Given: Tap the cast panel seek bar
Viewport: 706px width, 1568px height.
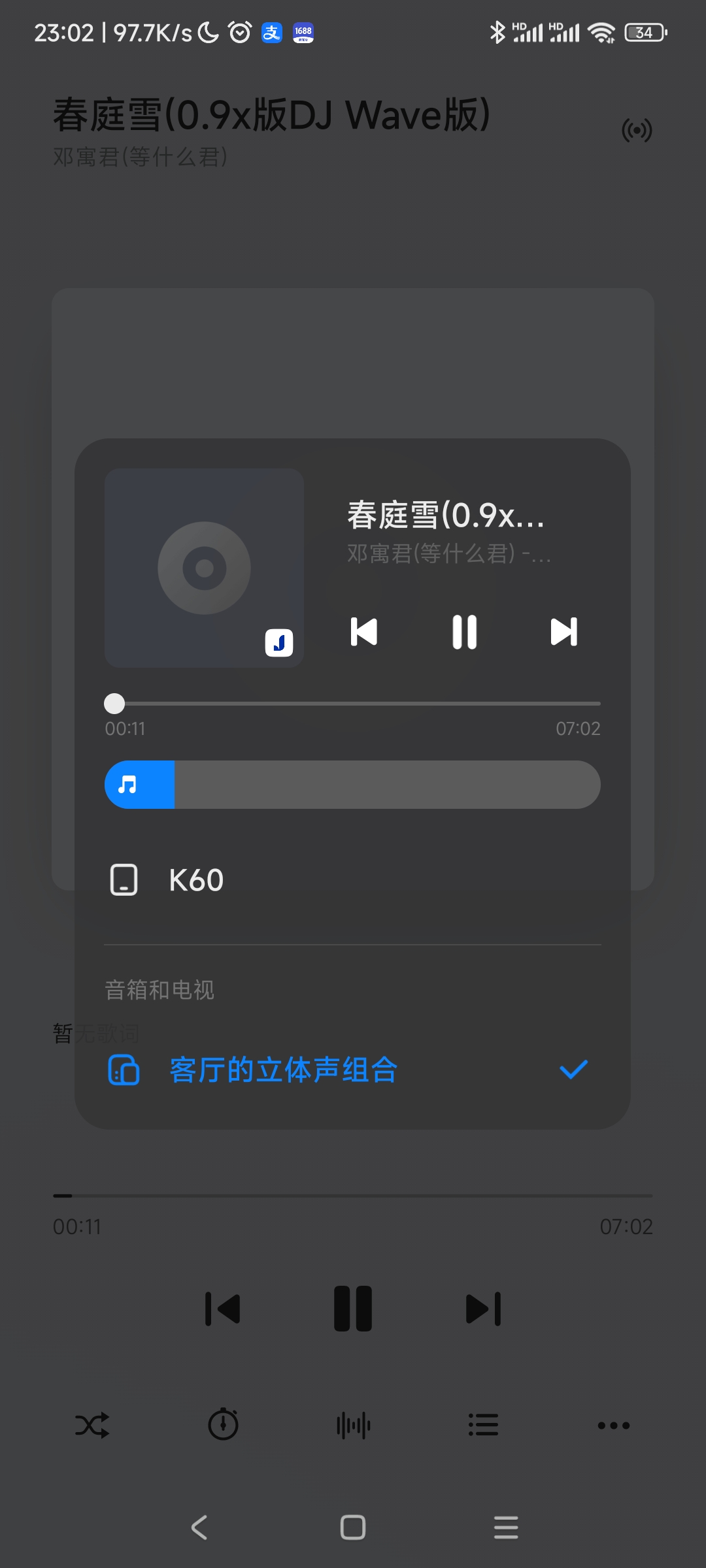Looking at the screenshot, I should point(353,704).
